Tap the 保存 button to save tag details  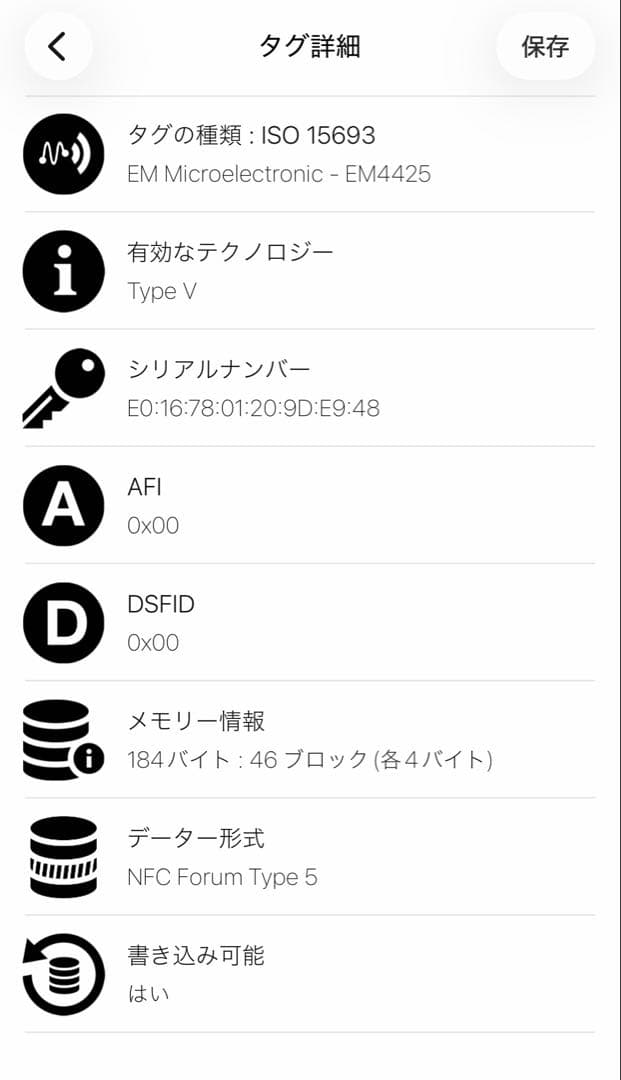(545, 46)
